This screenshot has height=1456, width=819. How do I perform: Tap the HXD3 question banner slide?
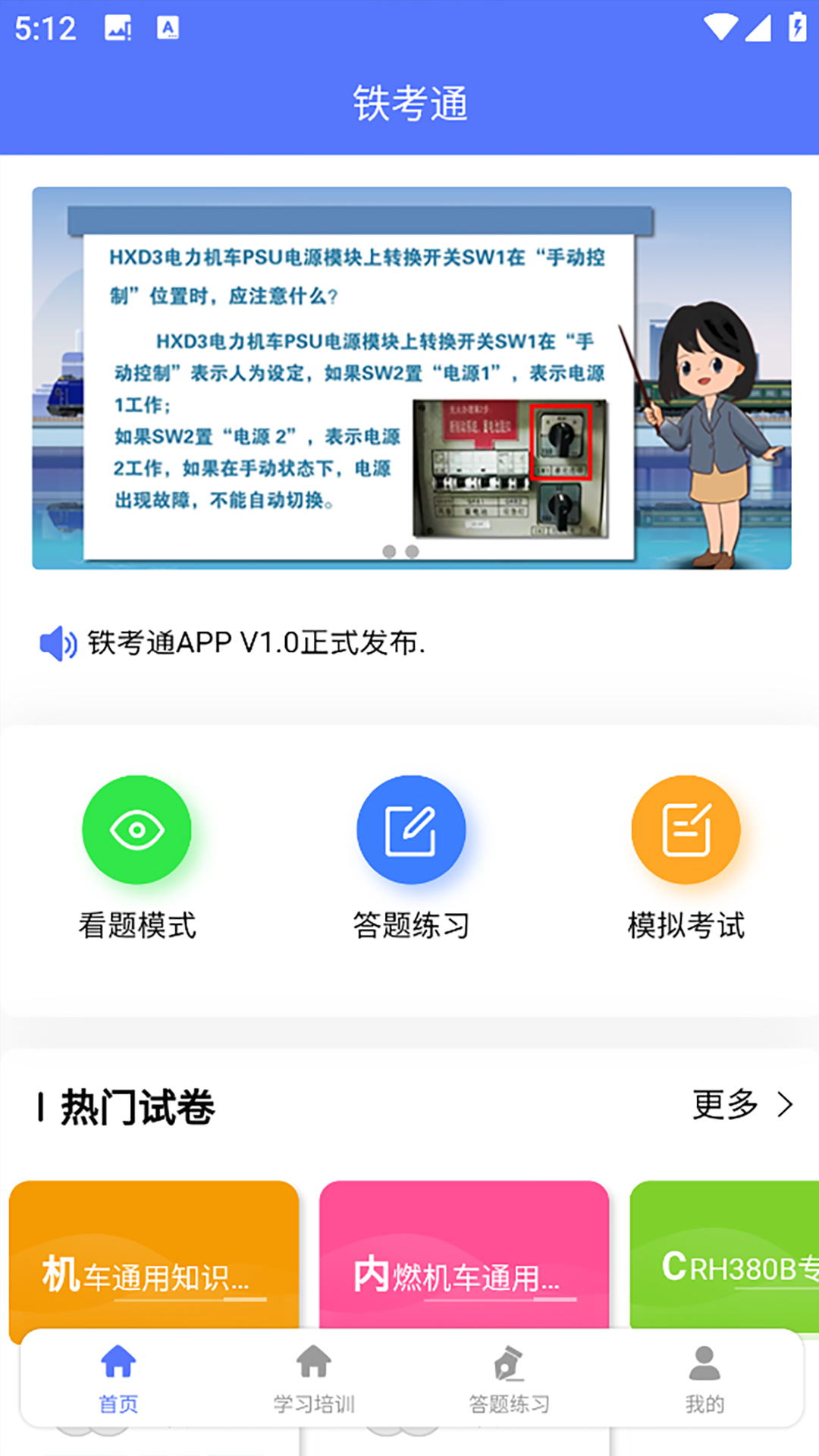(409, 377)
